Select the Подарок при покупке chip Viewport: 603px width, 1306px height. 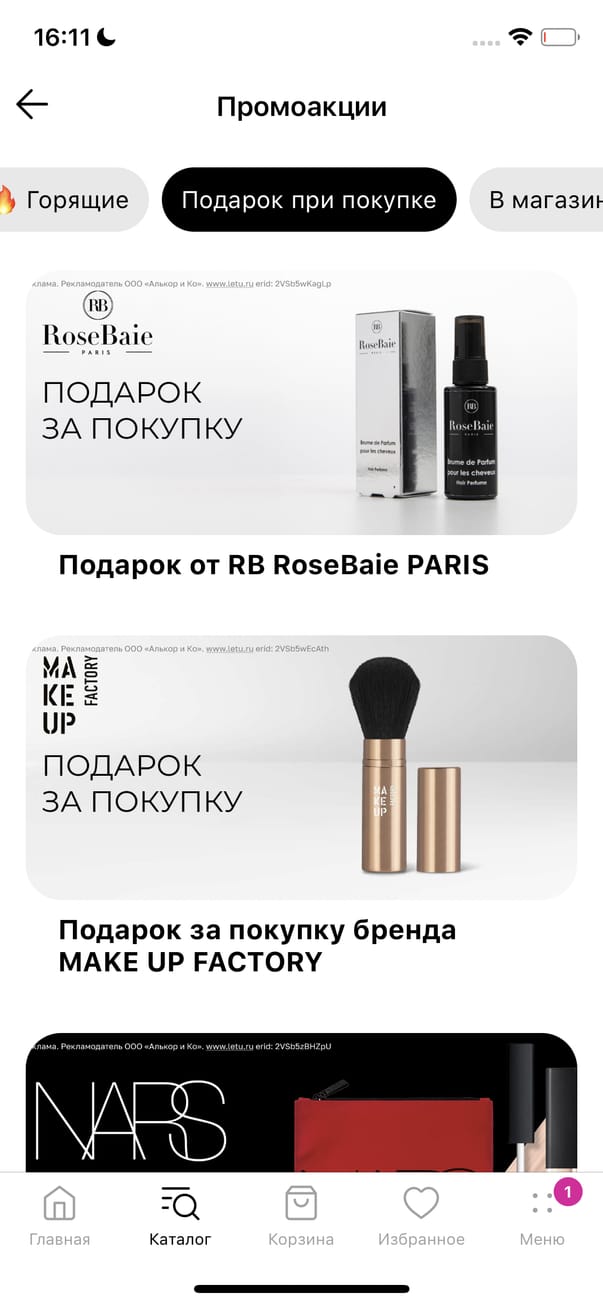(308, 200)
